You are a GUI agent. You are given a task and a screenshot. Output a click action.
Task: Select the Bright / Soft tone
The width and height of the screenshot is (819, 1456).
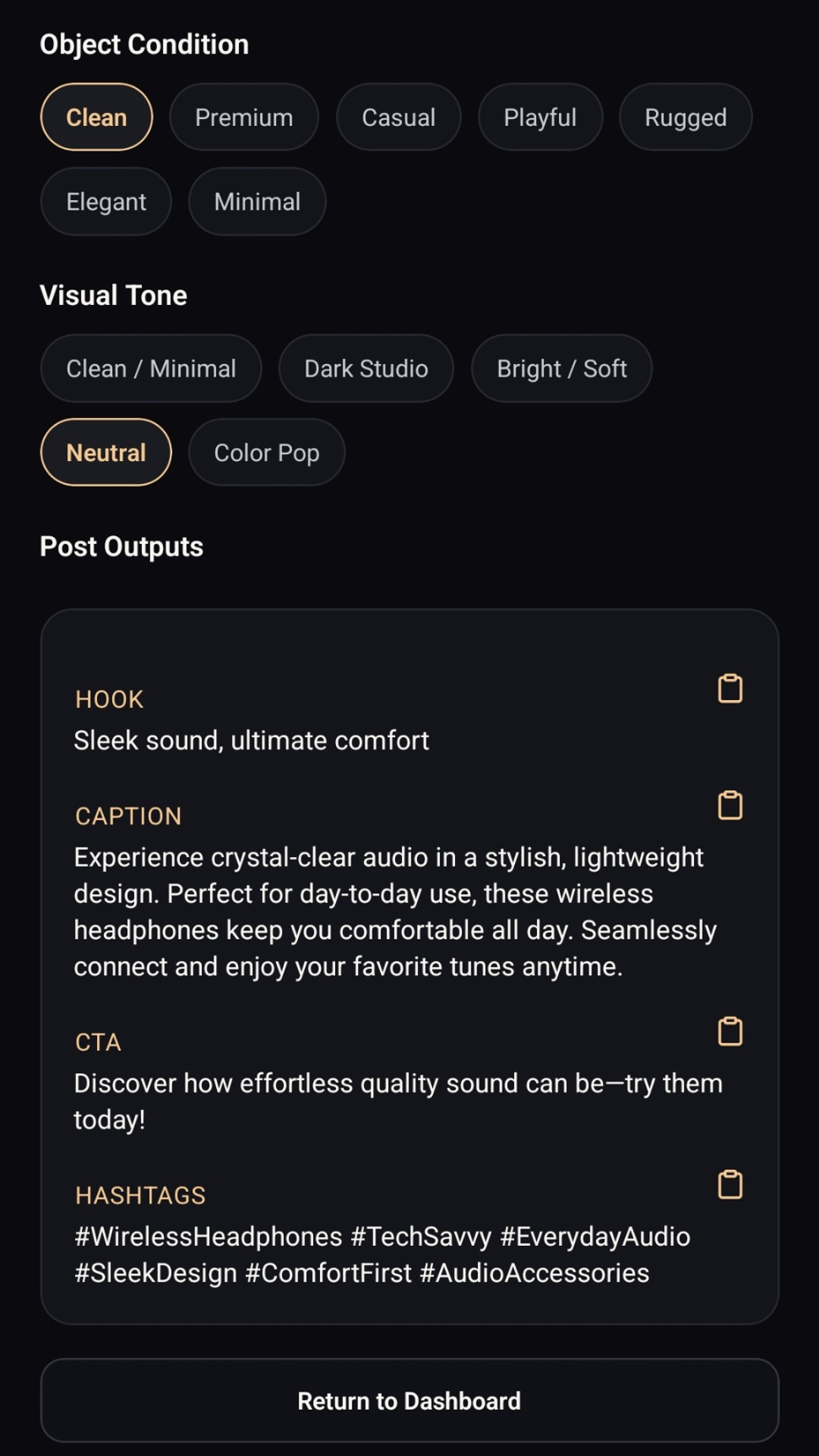tap(561, 368)
